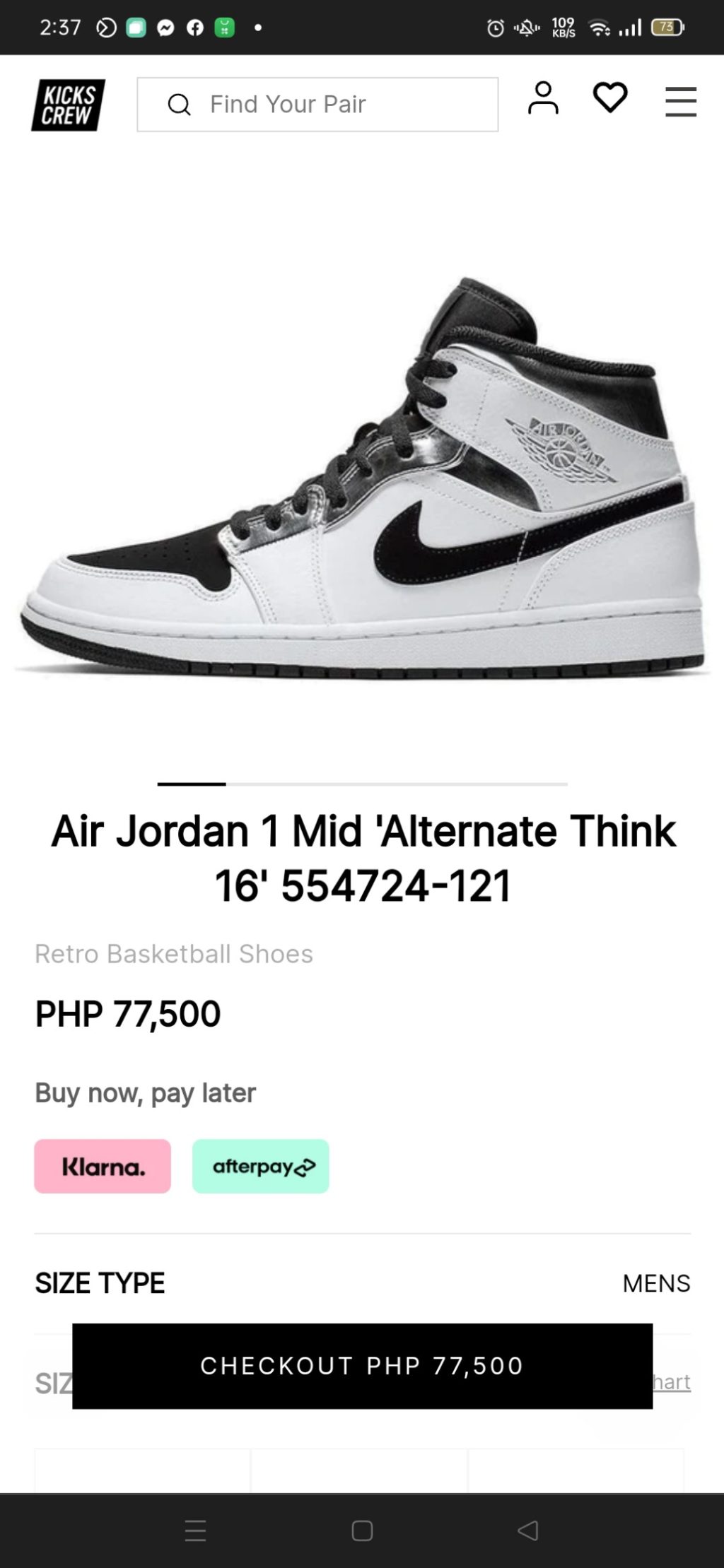Open the hamburger menu
The width and height of the screenshot is (724, 1568).
pos(681,102)
